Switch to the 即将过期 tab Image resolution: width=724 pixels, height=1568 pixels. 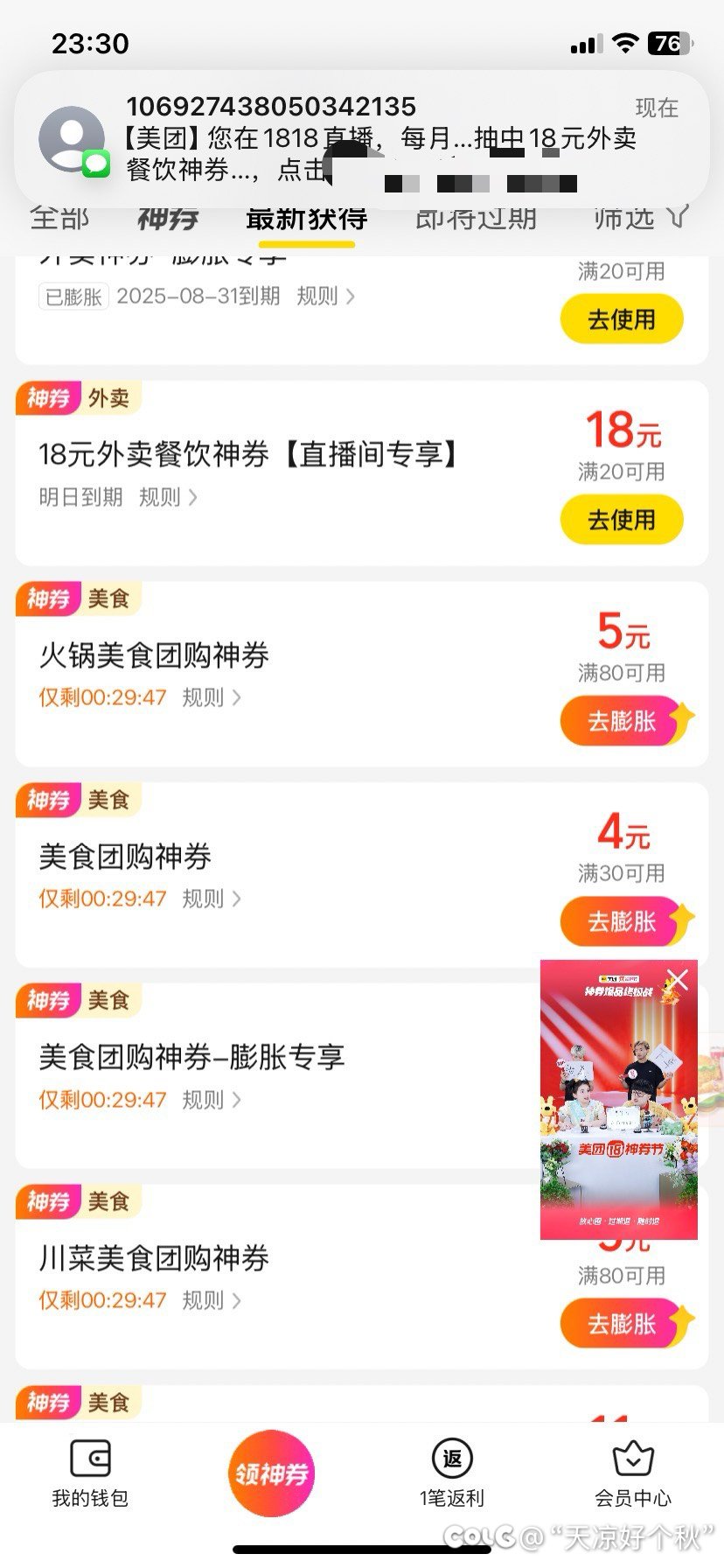point(476,219)
